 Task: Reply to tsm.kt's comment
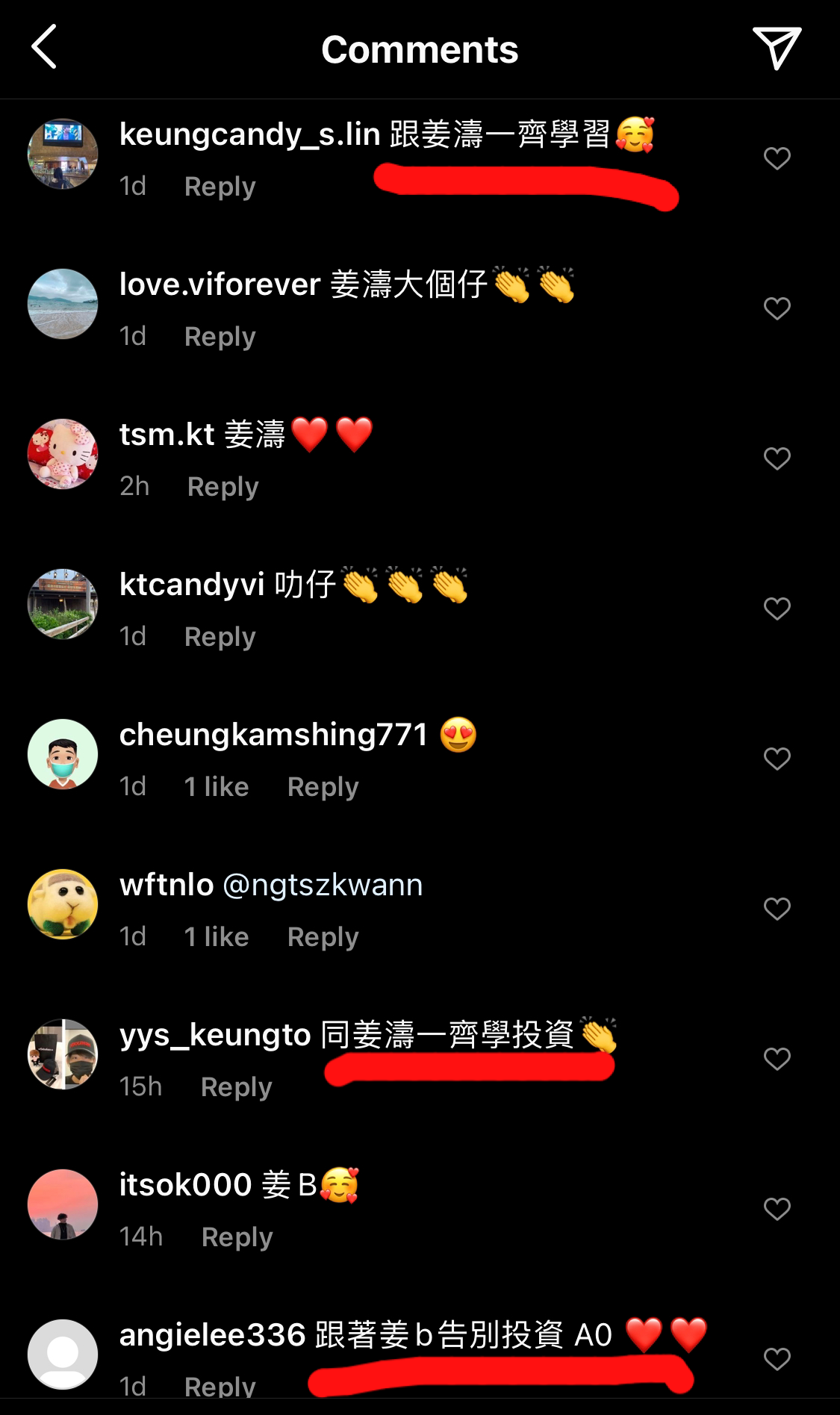(x=223, y=486)
